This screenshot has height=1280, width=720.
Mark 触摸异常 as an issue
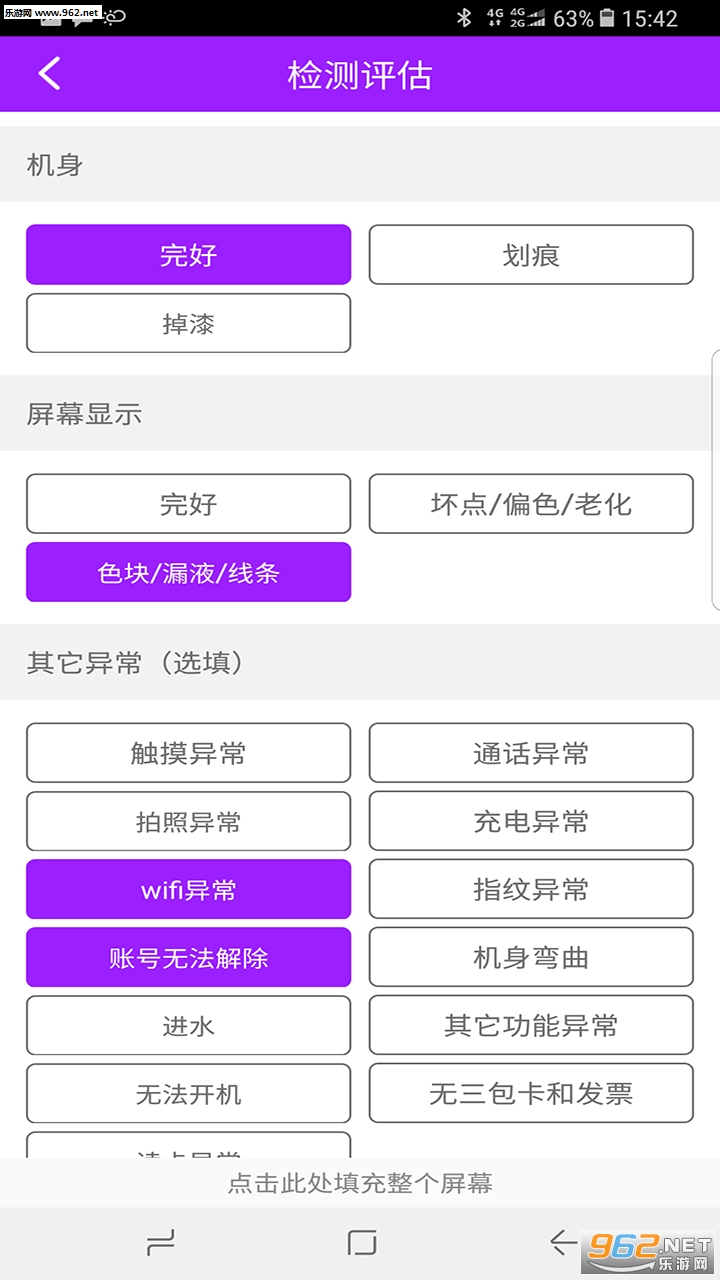tap(188, 753)
